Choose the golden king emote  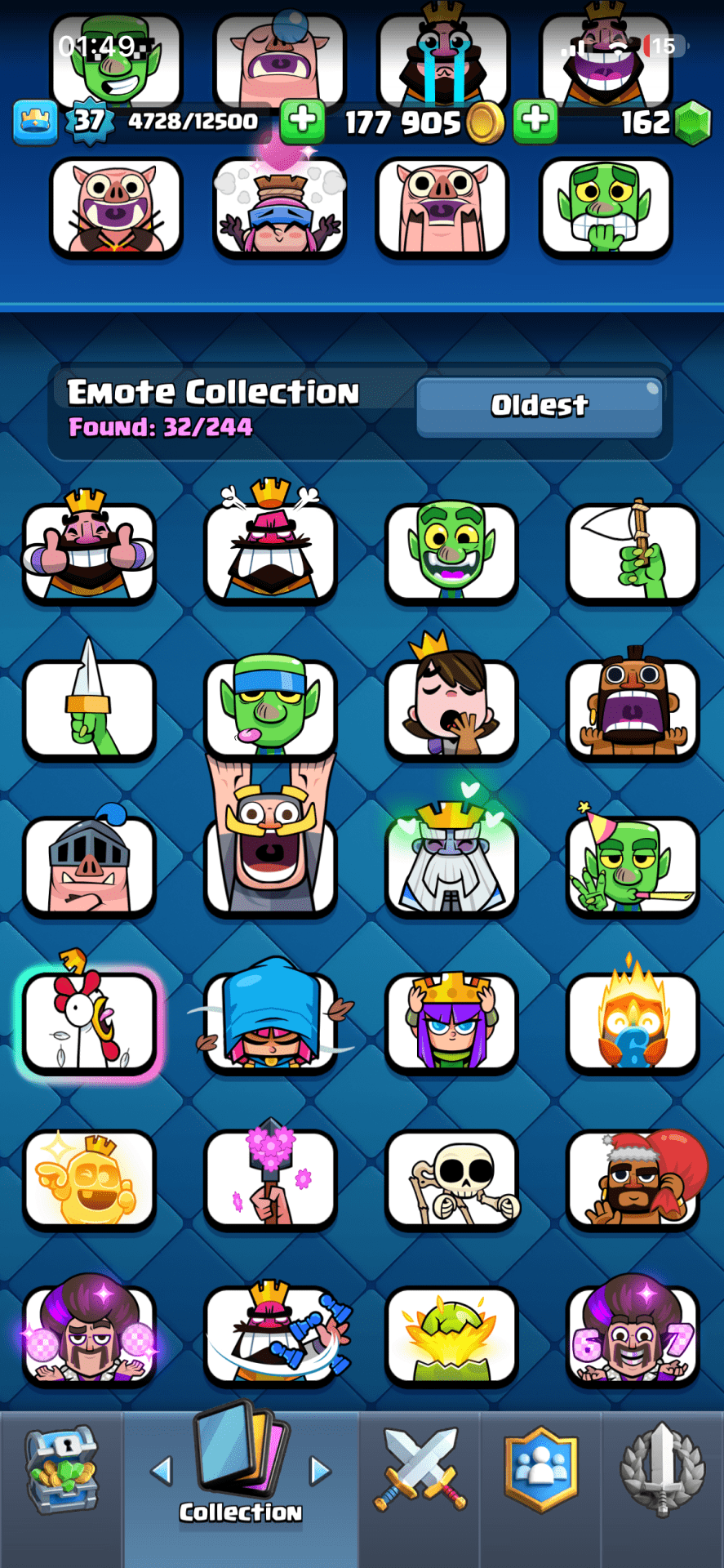89,1179
